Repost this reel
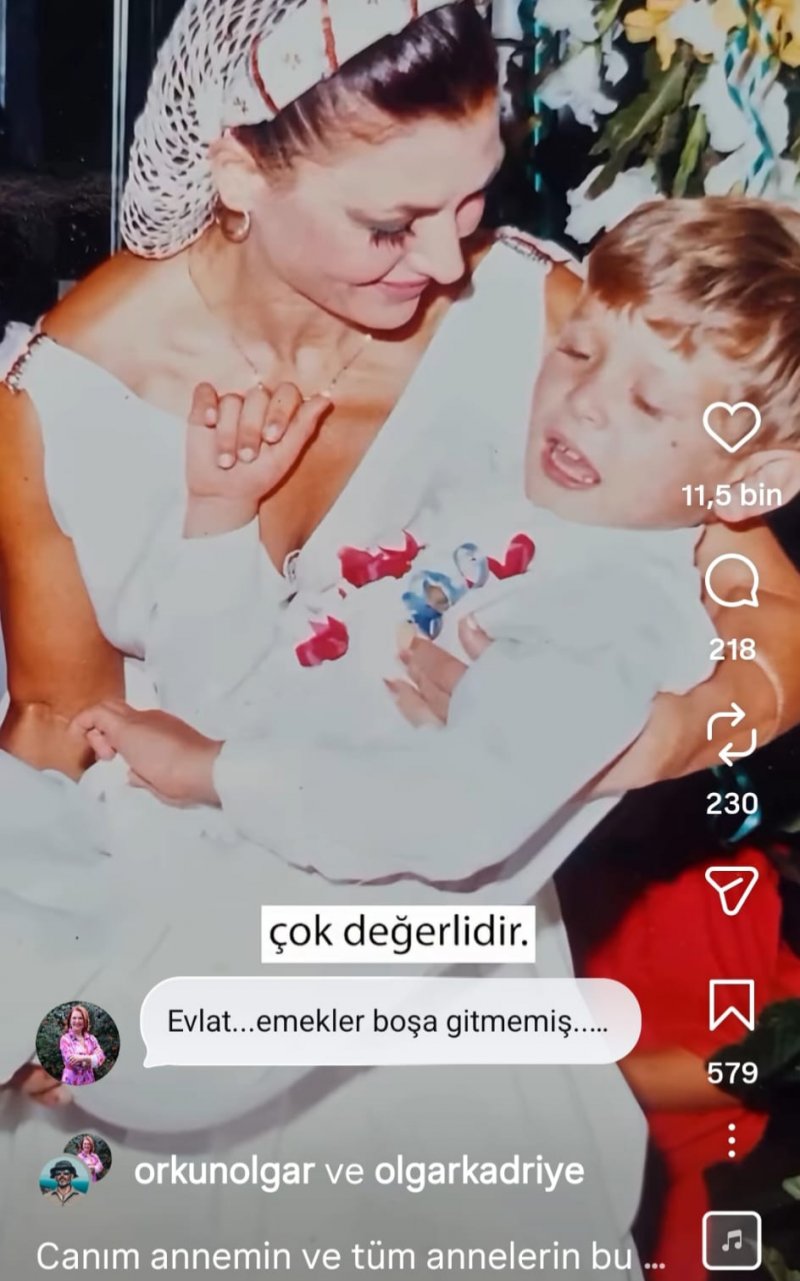Viewport: 800px width, 1281px height. tap(732, 735)
